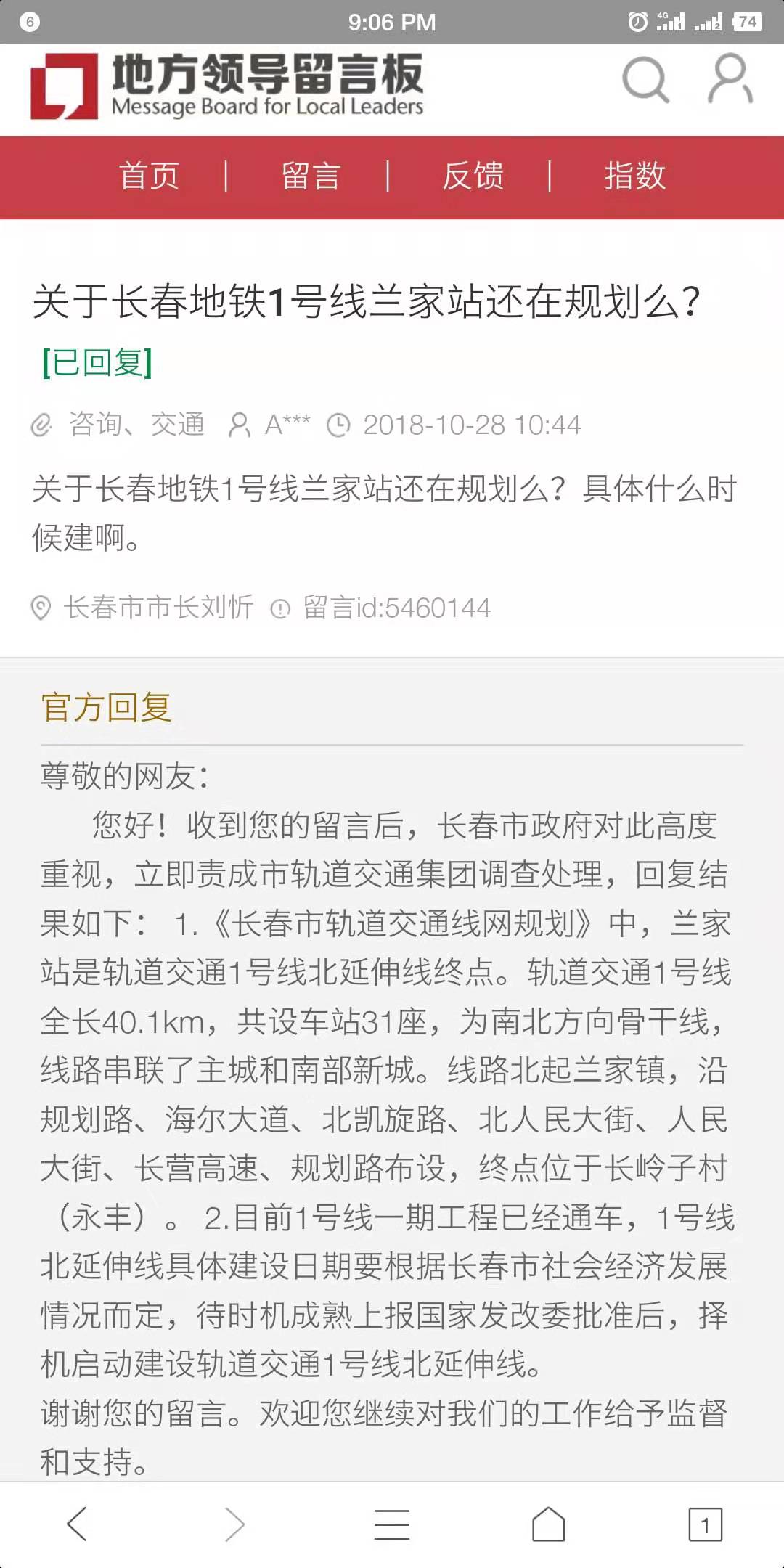This screenshot has height=1568, width=784.
Task: Click the person icon next to A***
Action: click(x=240, y=424)
